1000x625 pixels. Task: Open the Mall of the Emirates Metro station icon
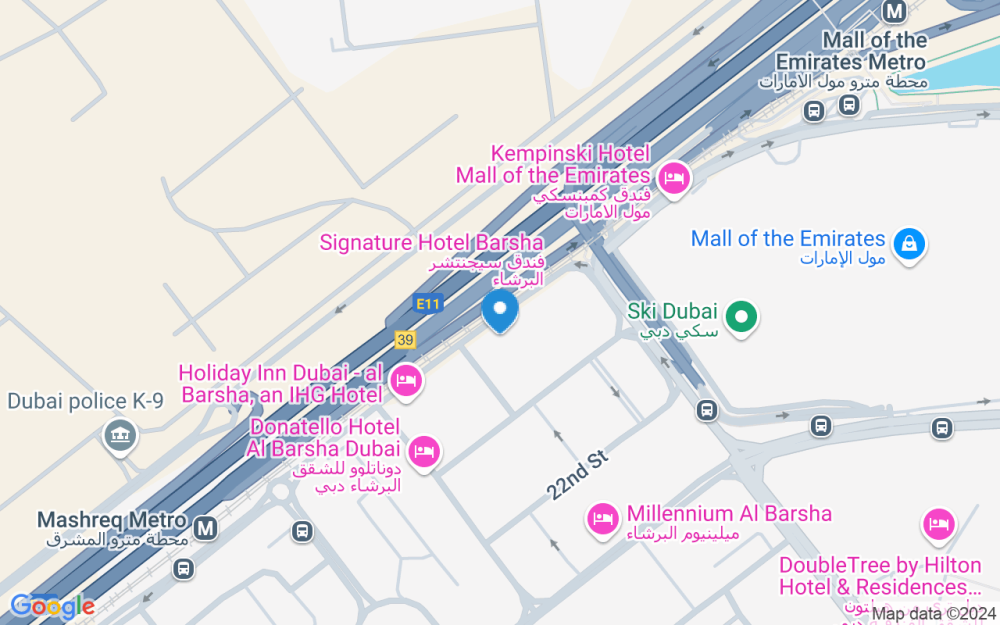894,11
